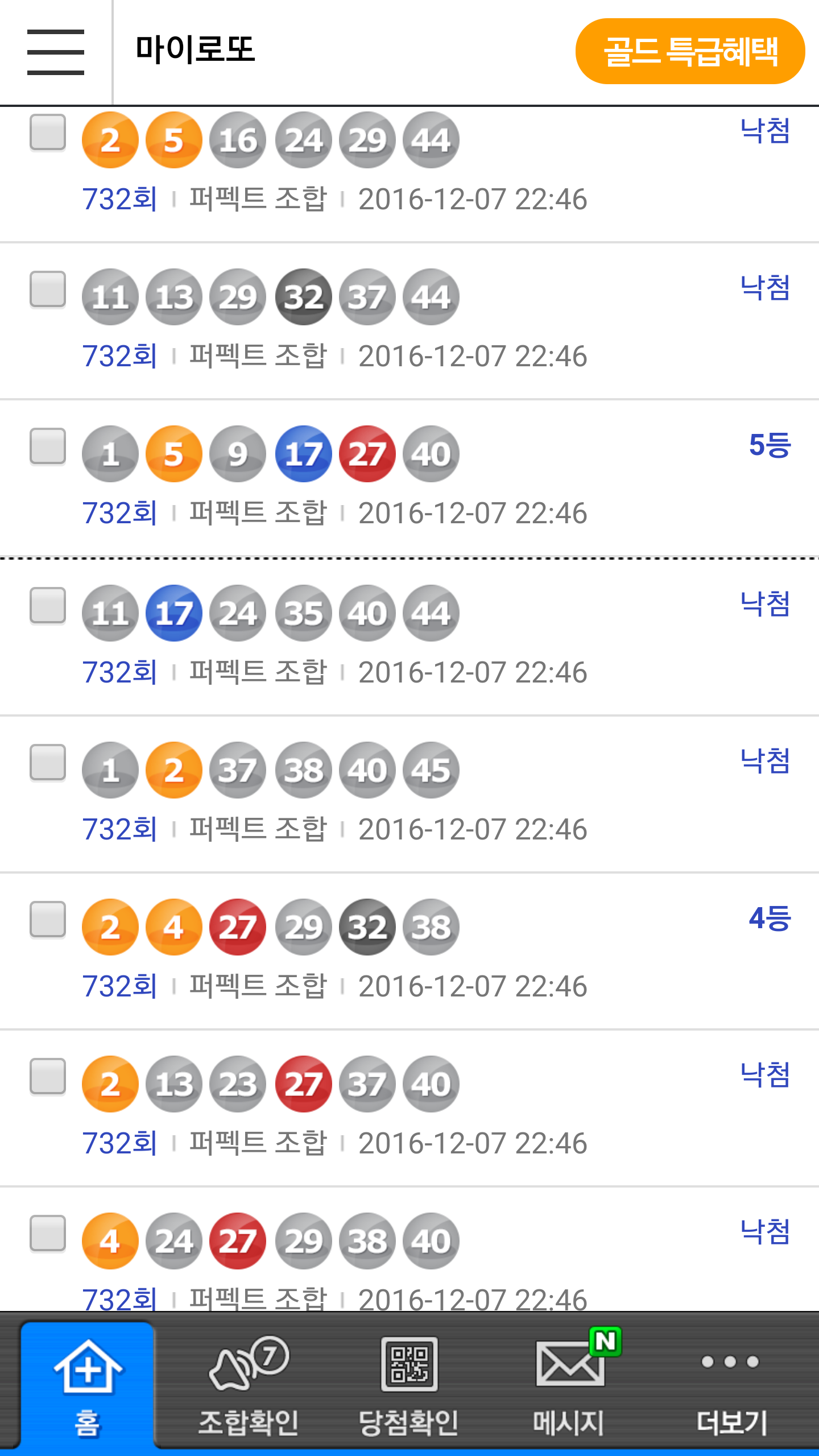The height and width of the screenshot is (1456, 819).
Task: Open the 당첨확인 QR tab
Action: tap(409, 1385)
